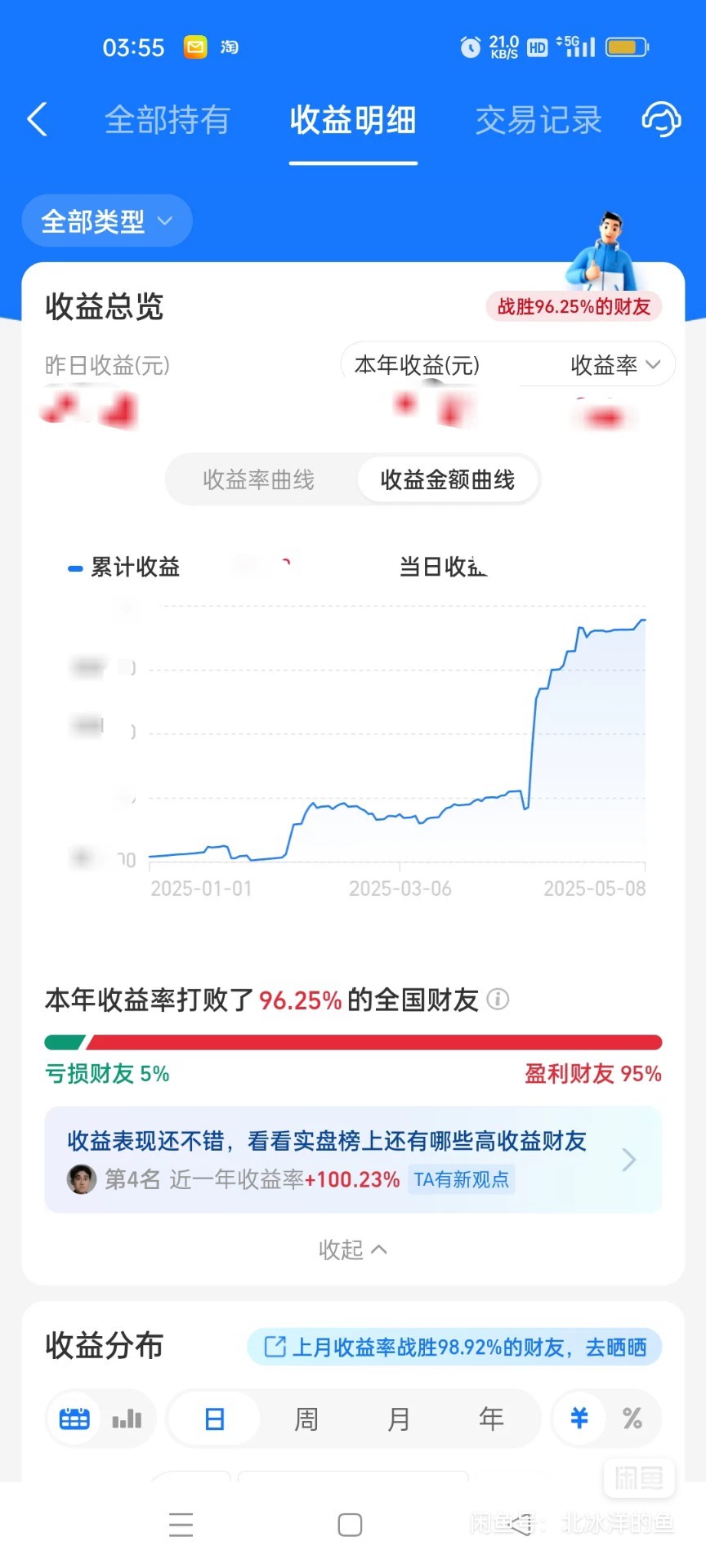This screenshot has height=1568, width=706.
Task: Choose the 年 period tab
Action: coord(491,1419)
